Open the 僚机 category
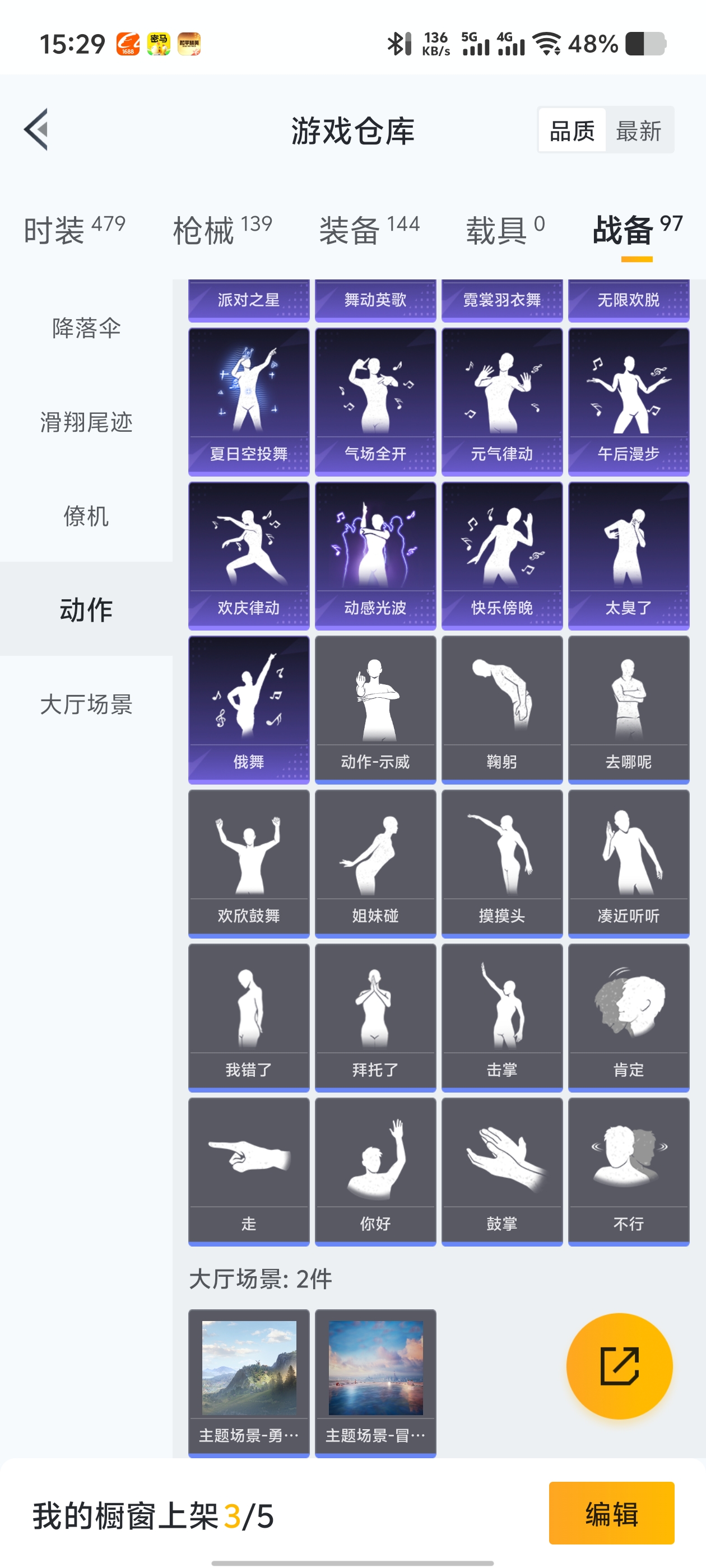Image resolution: width=706 pixels, height=1568 pixels. click(86, 516)
